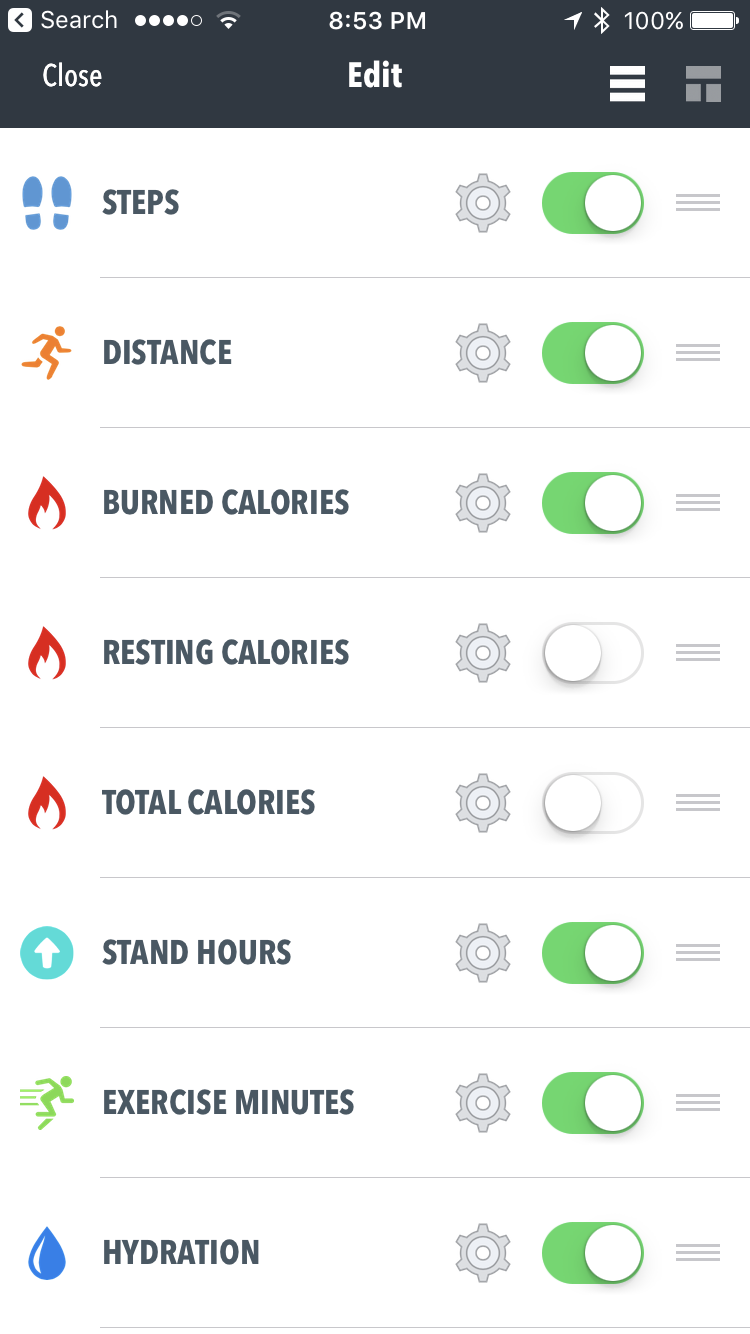Open Burned Calories settings gear
Screen dimensions: 750x1334
point(483,503)
